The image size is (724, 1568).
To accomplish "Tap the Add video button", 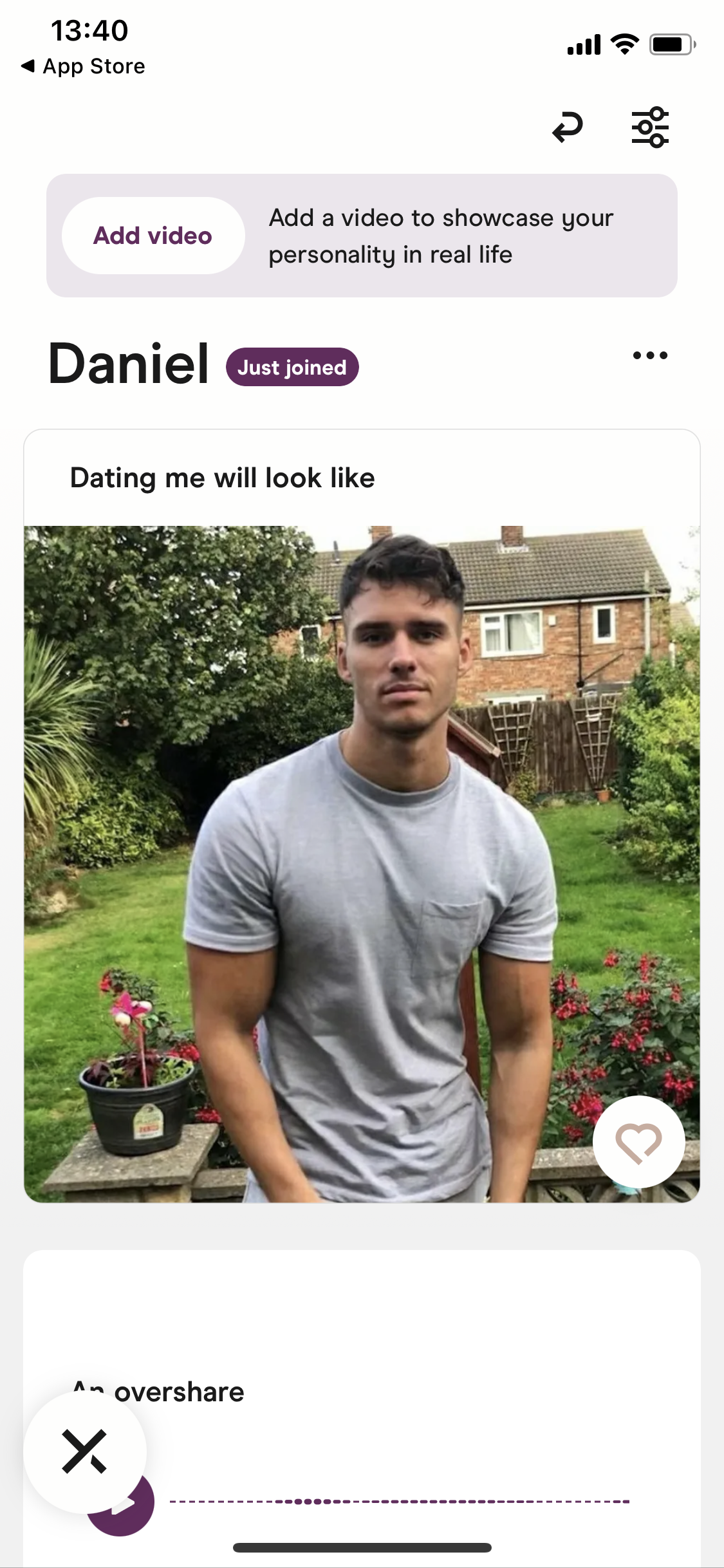I will tap(153, 236).
